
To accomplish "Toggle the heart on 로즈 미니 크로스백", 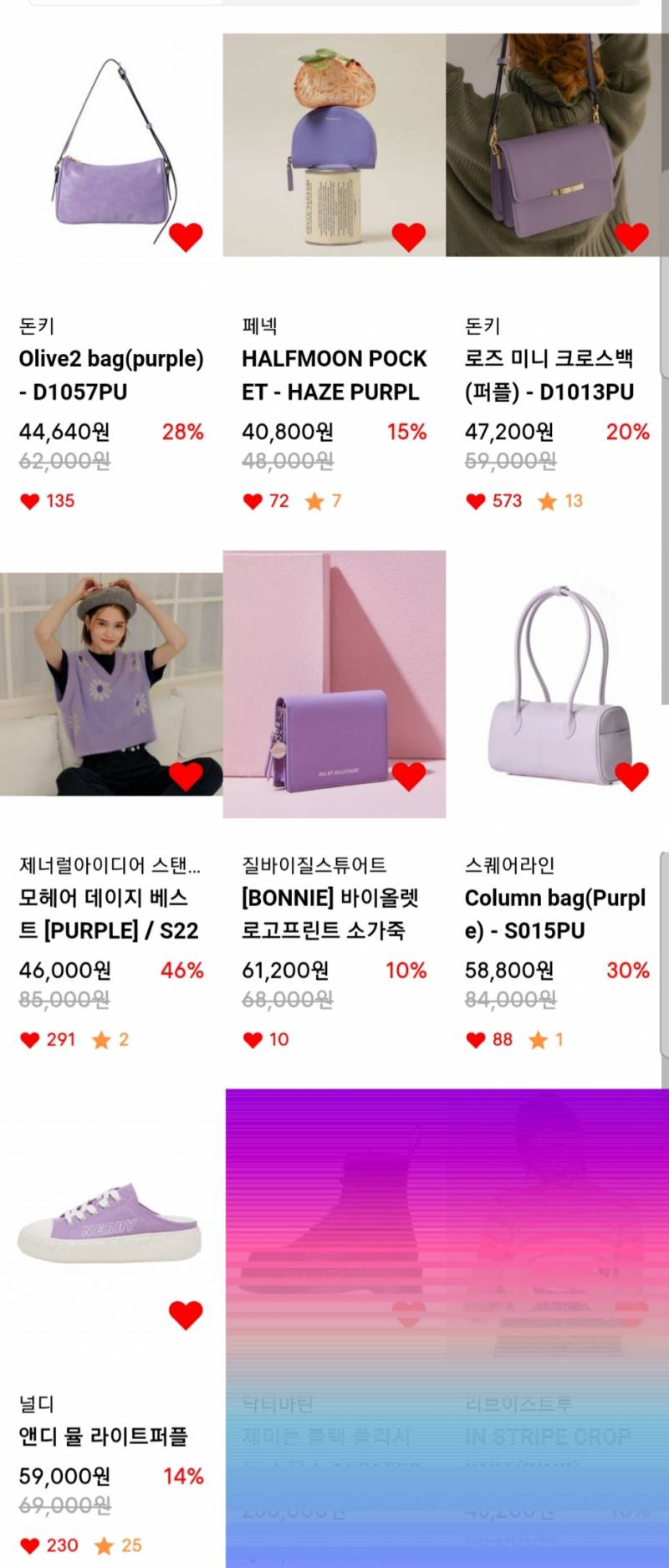I will tap(631, 238).
